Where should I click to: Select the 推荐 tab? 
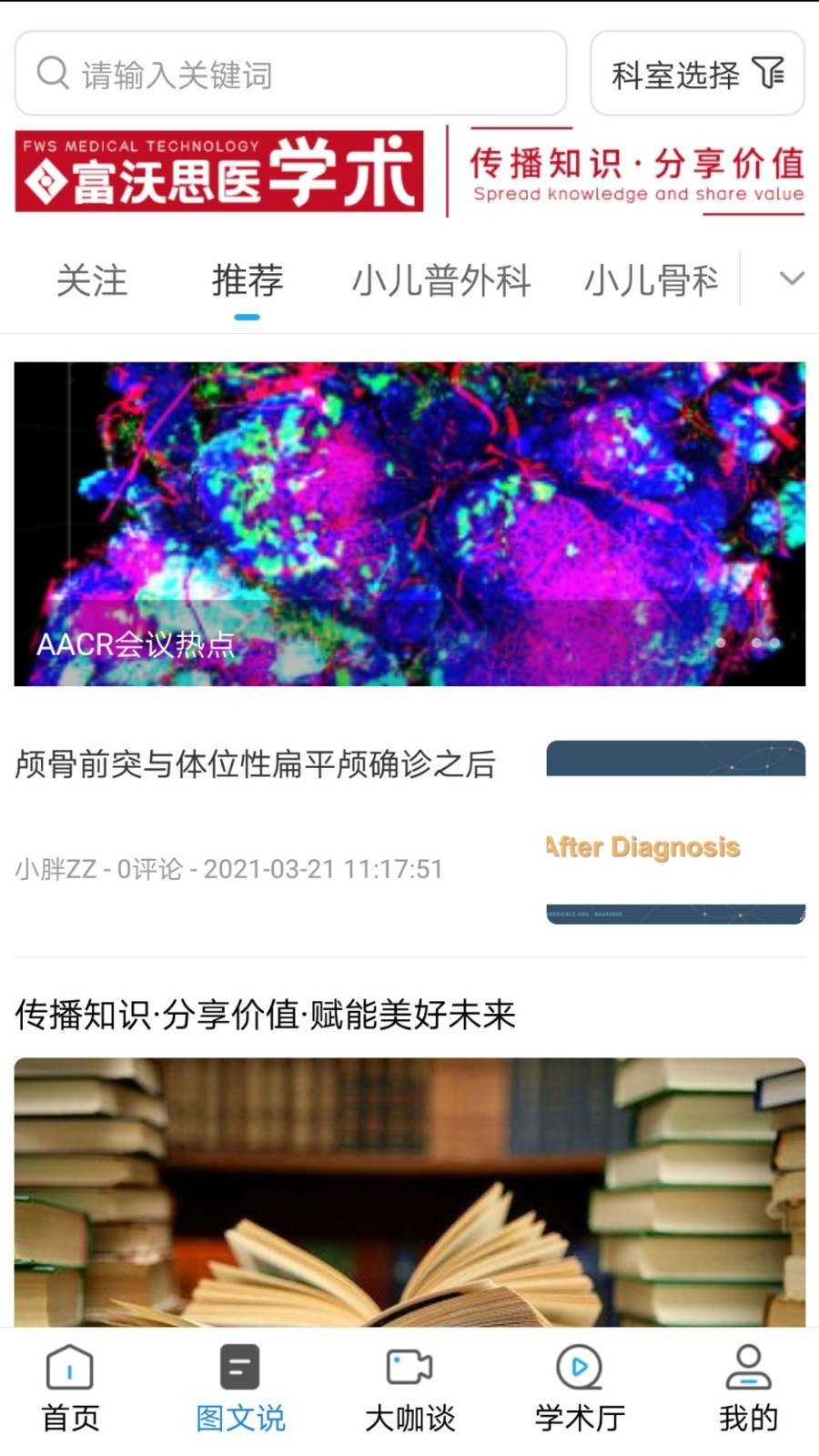(248, 280)
